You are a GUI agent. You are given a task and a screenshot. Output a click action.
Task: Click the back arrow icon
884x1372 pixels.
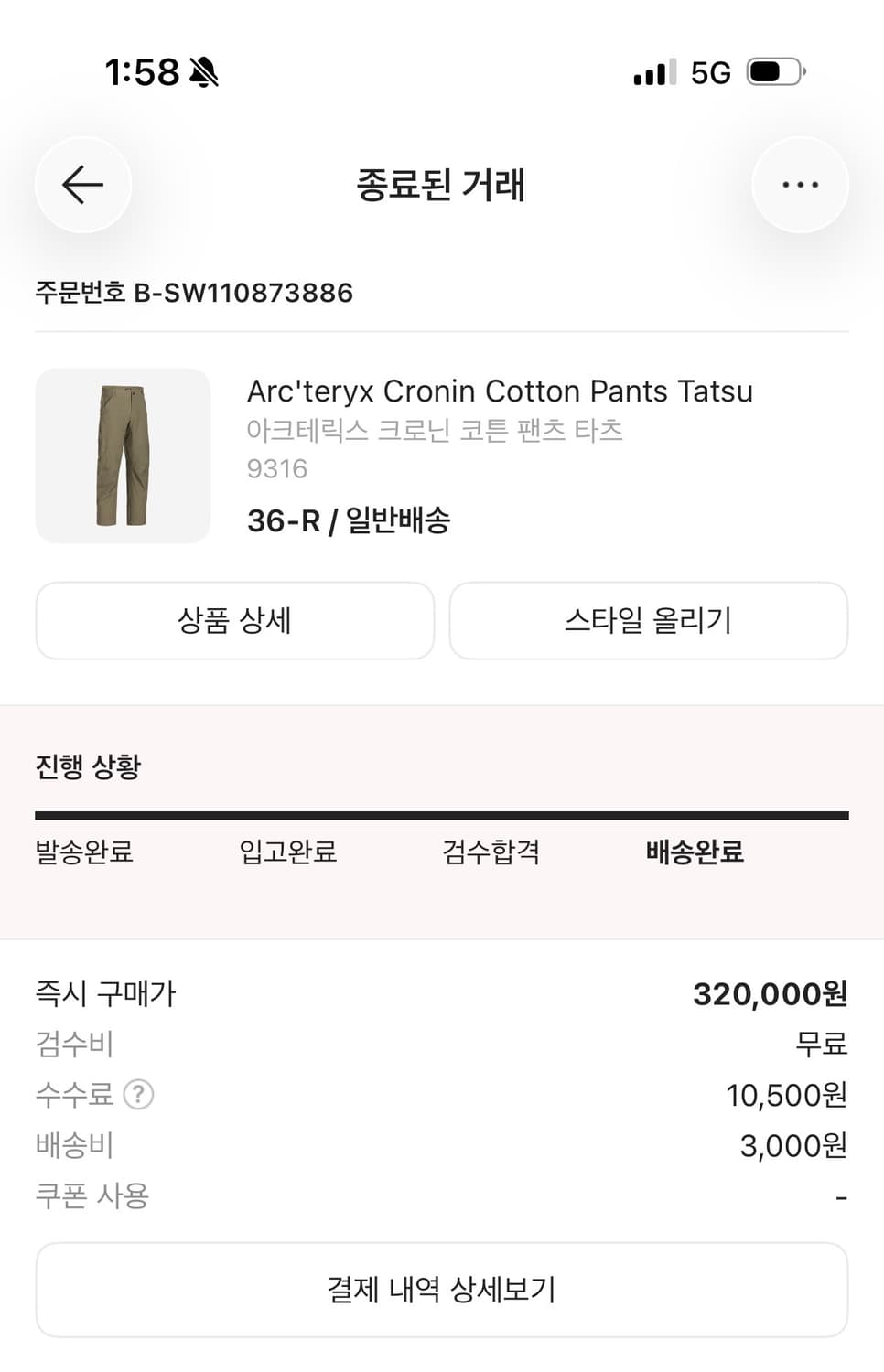tap(82, 184)
